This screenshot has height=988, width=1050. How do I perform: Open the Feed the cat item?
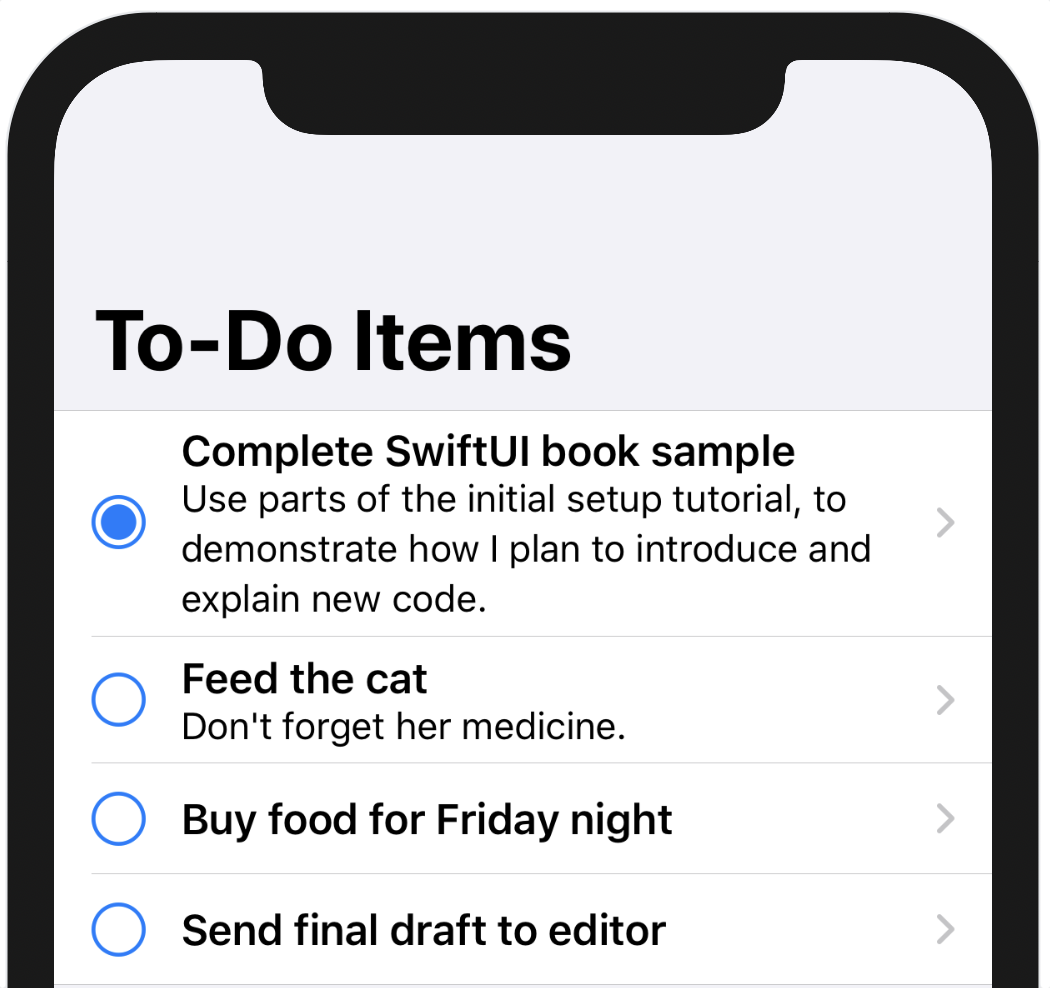pos(945,701)
